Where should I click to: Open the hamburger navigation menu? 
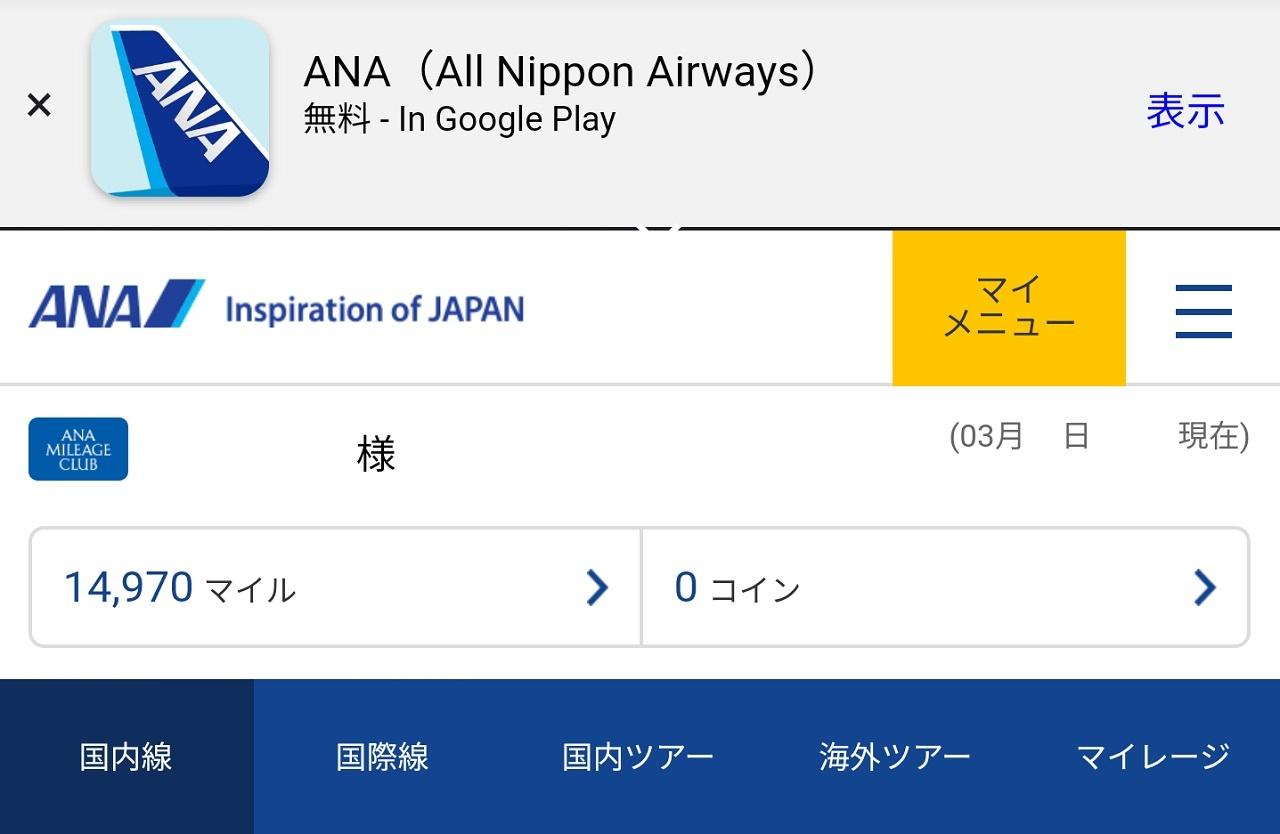tap(1203, 311)
